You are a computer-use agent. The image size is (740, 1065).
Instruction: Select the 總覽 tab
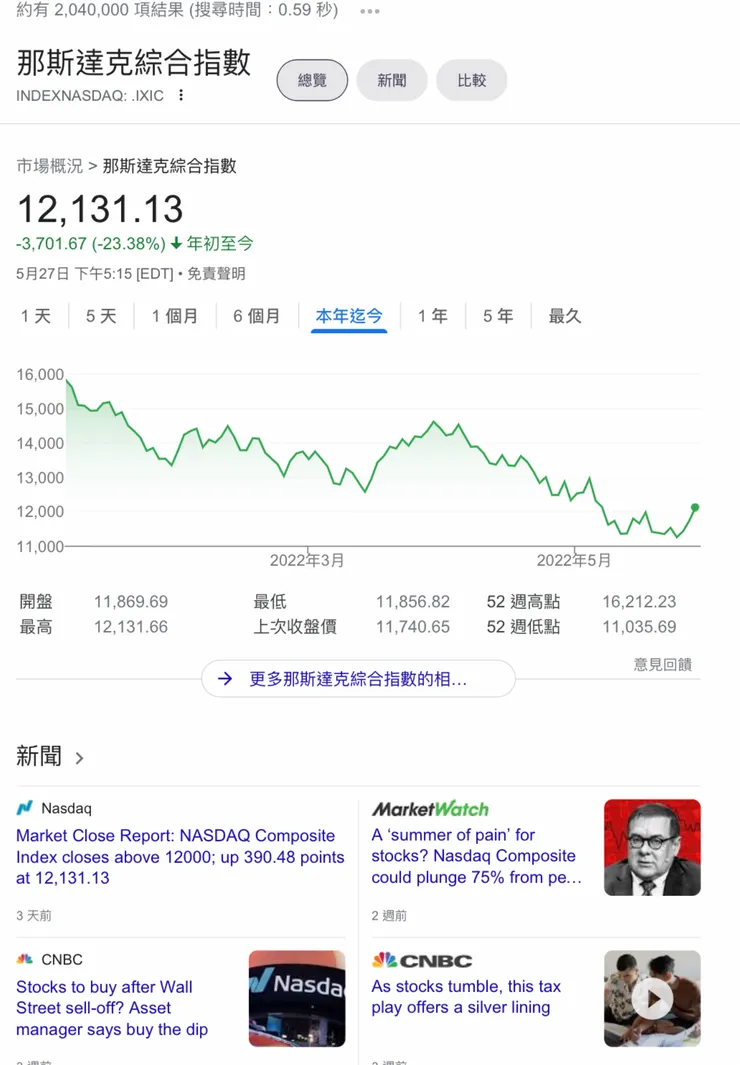tap(311, 80)
